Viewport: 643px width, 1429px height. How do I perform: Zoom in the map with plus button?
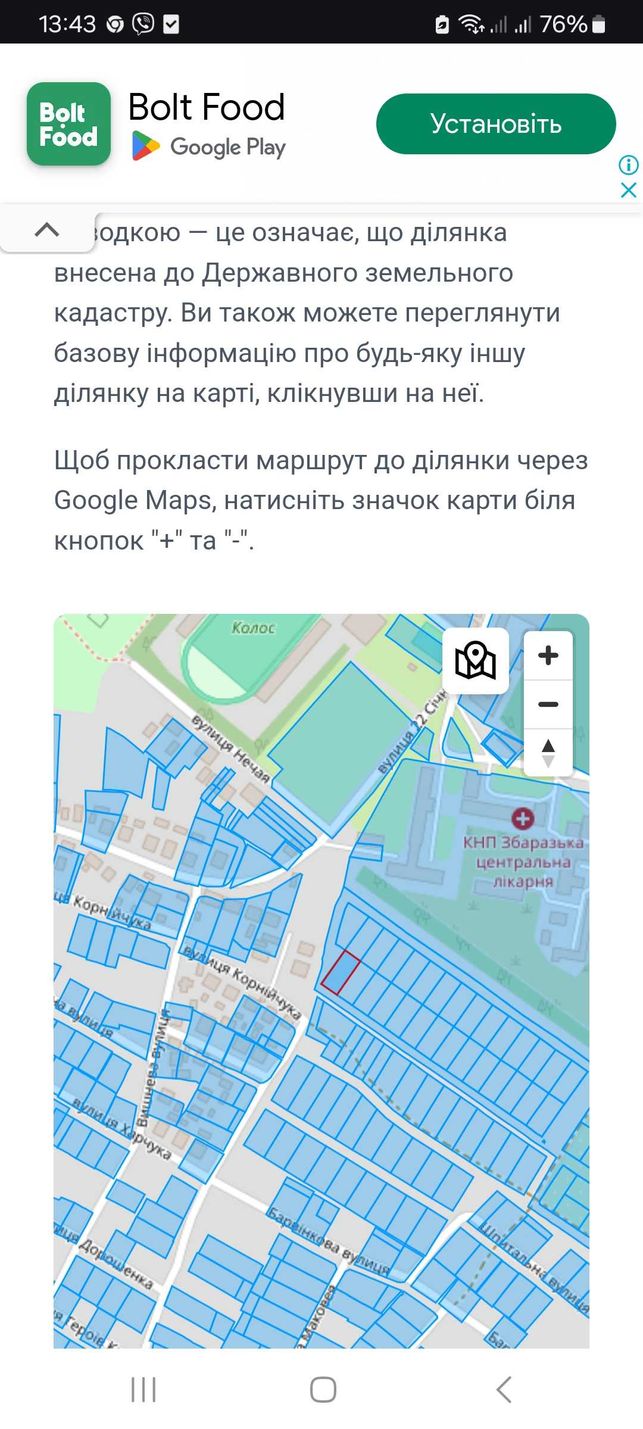[x=548, y=656]
